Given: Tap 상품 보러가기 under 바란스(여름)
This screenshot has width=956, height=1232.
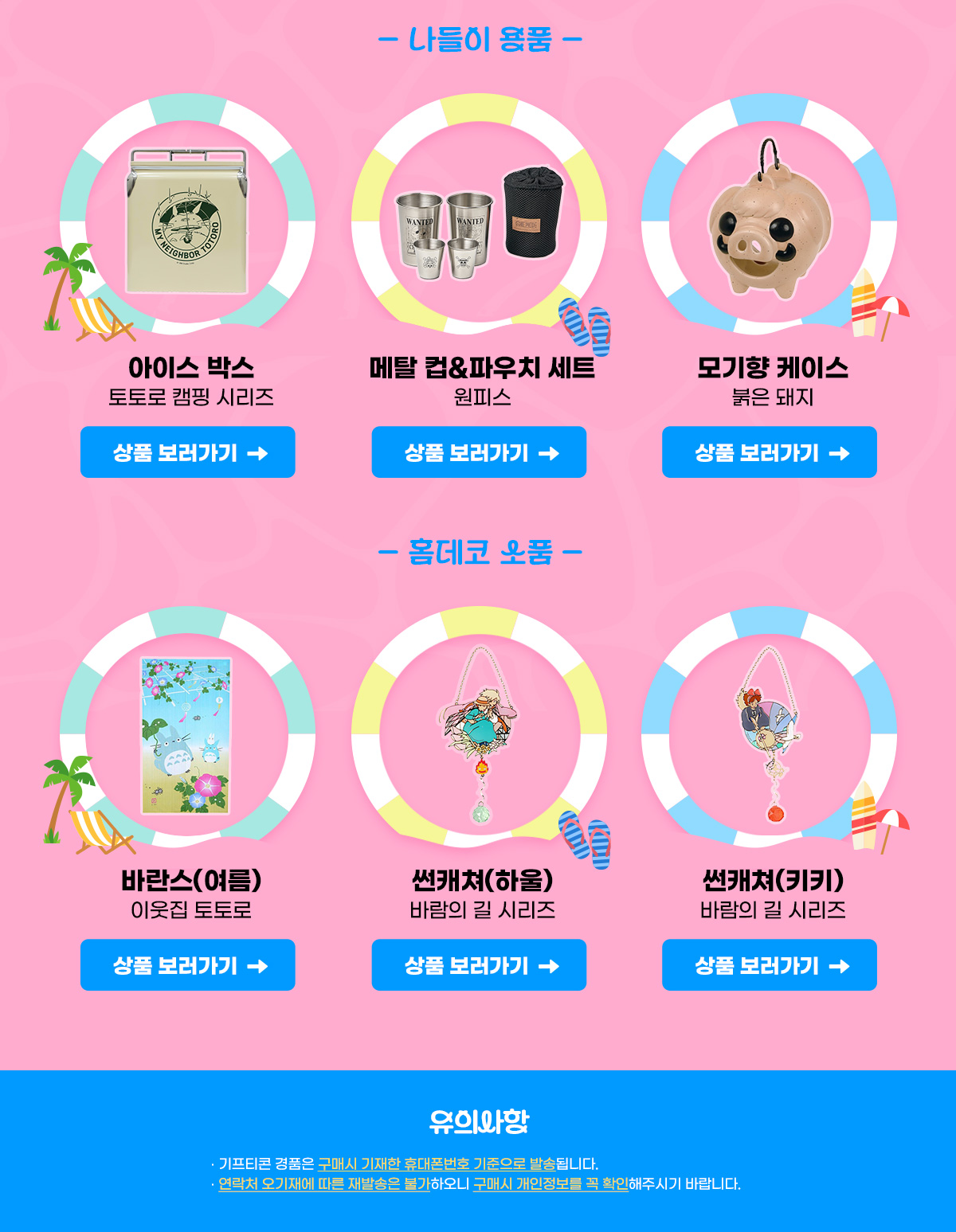Looking at the screenshot, I should pyautogui.click(x=188, y=965).
